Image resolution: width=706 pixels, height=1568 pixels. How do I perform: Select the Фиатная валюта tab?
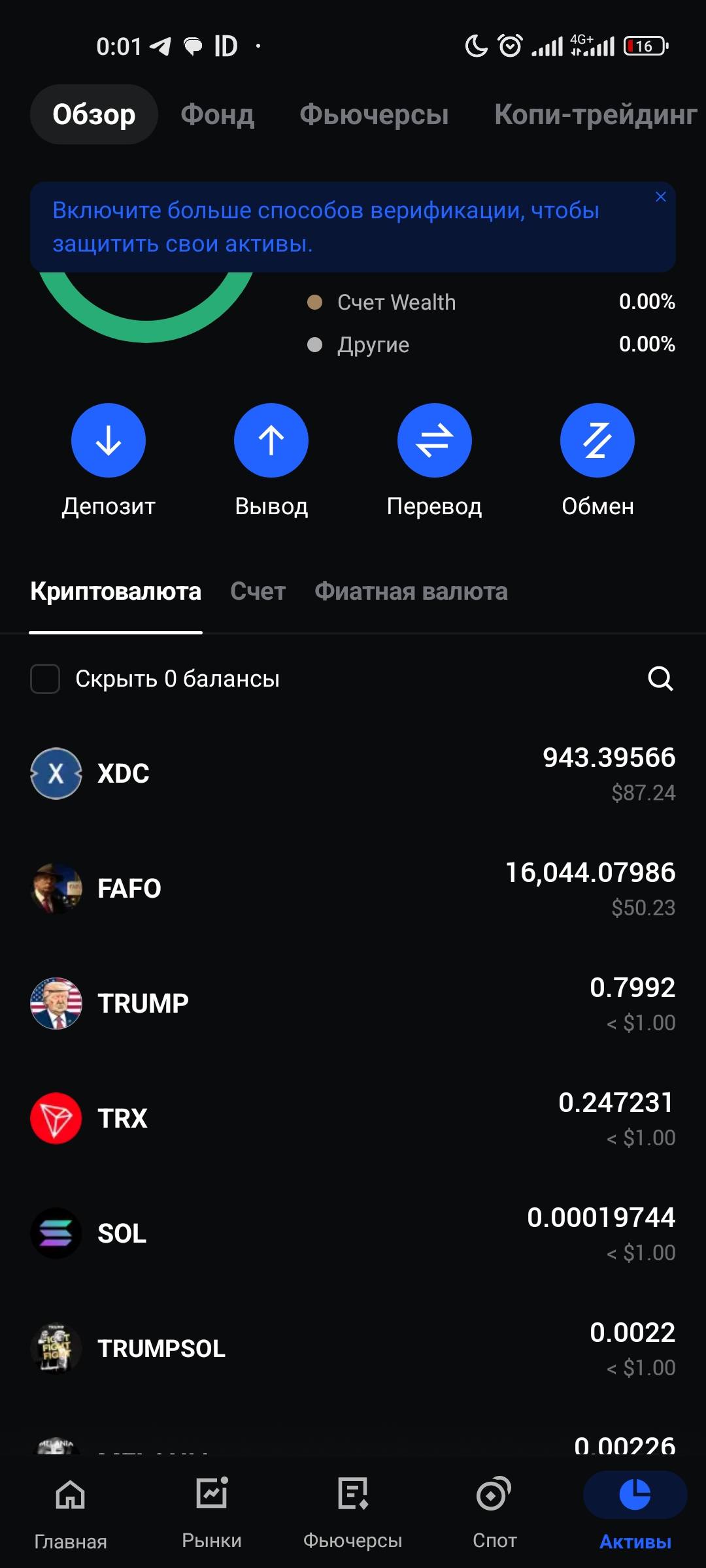pyautogui.click(x=411, y=591)
